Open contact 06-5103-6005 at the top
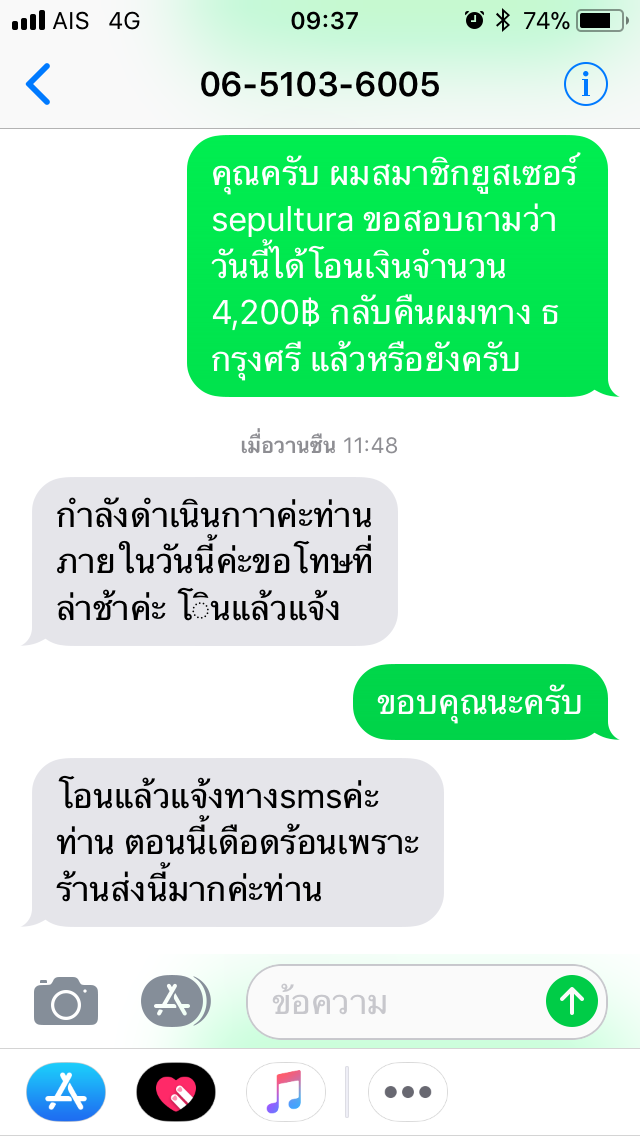 (320, 85)
